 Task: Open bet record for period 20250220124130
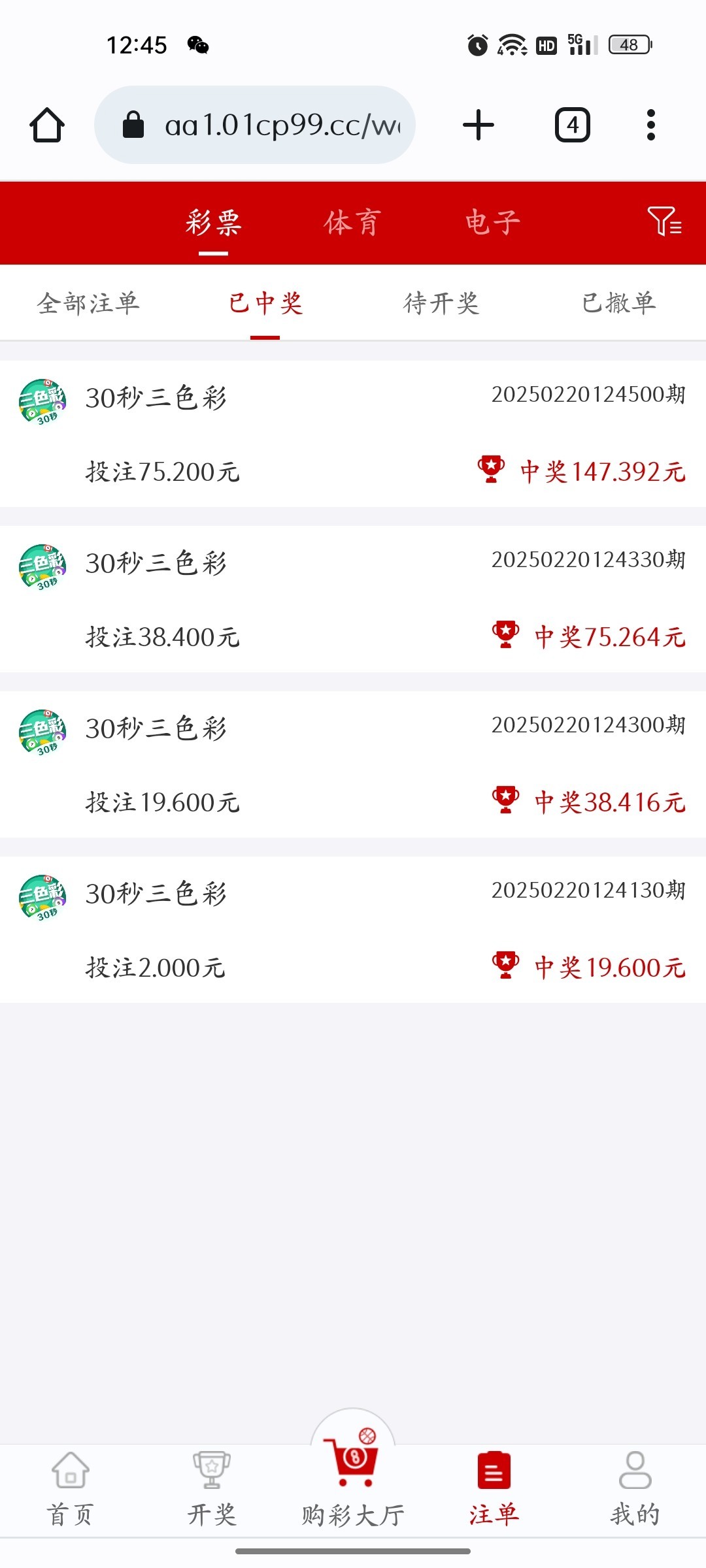(x=353, y=930)
